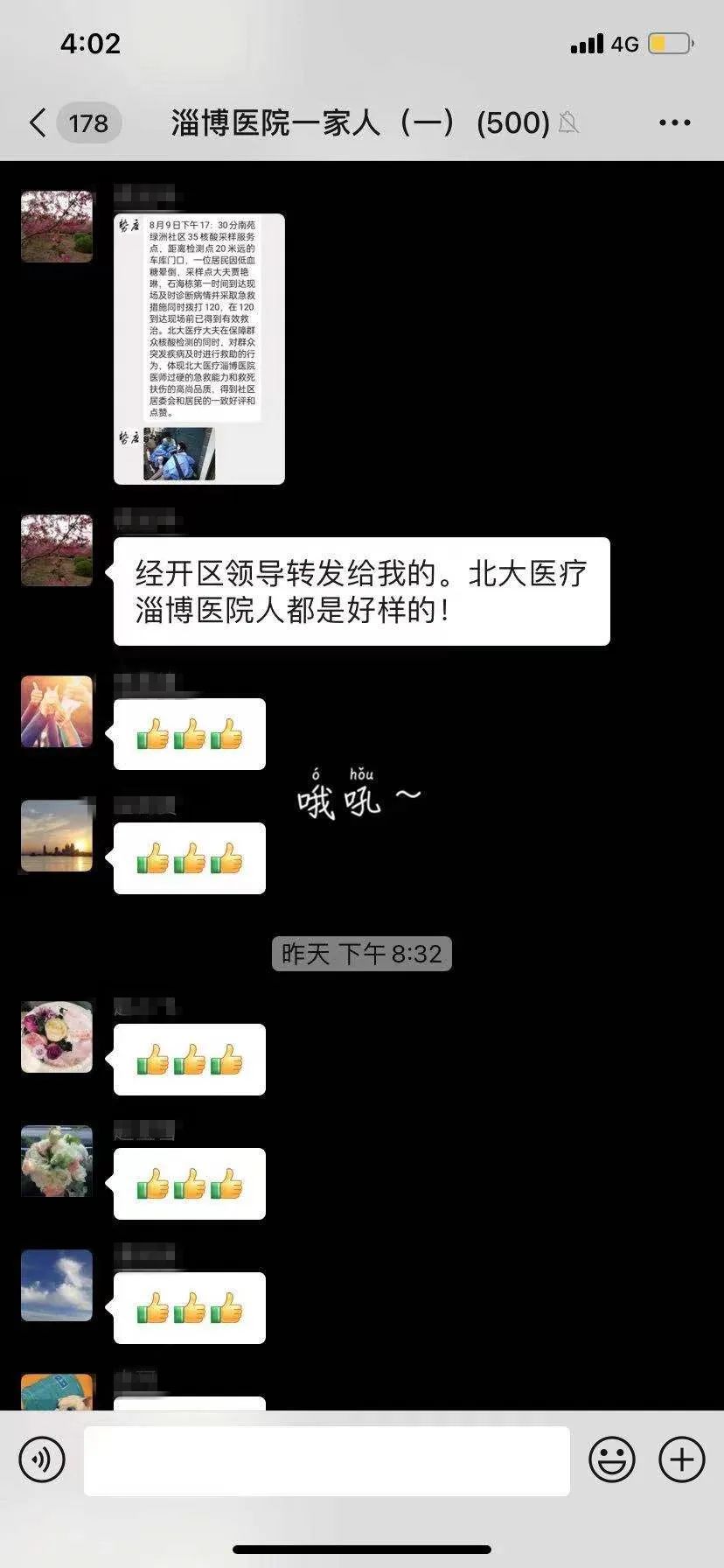Open profile with thumbs-up hands avatar
The height and width of the screenshot is (1568, 724).
point(57,711)
